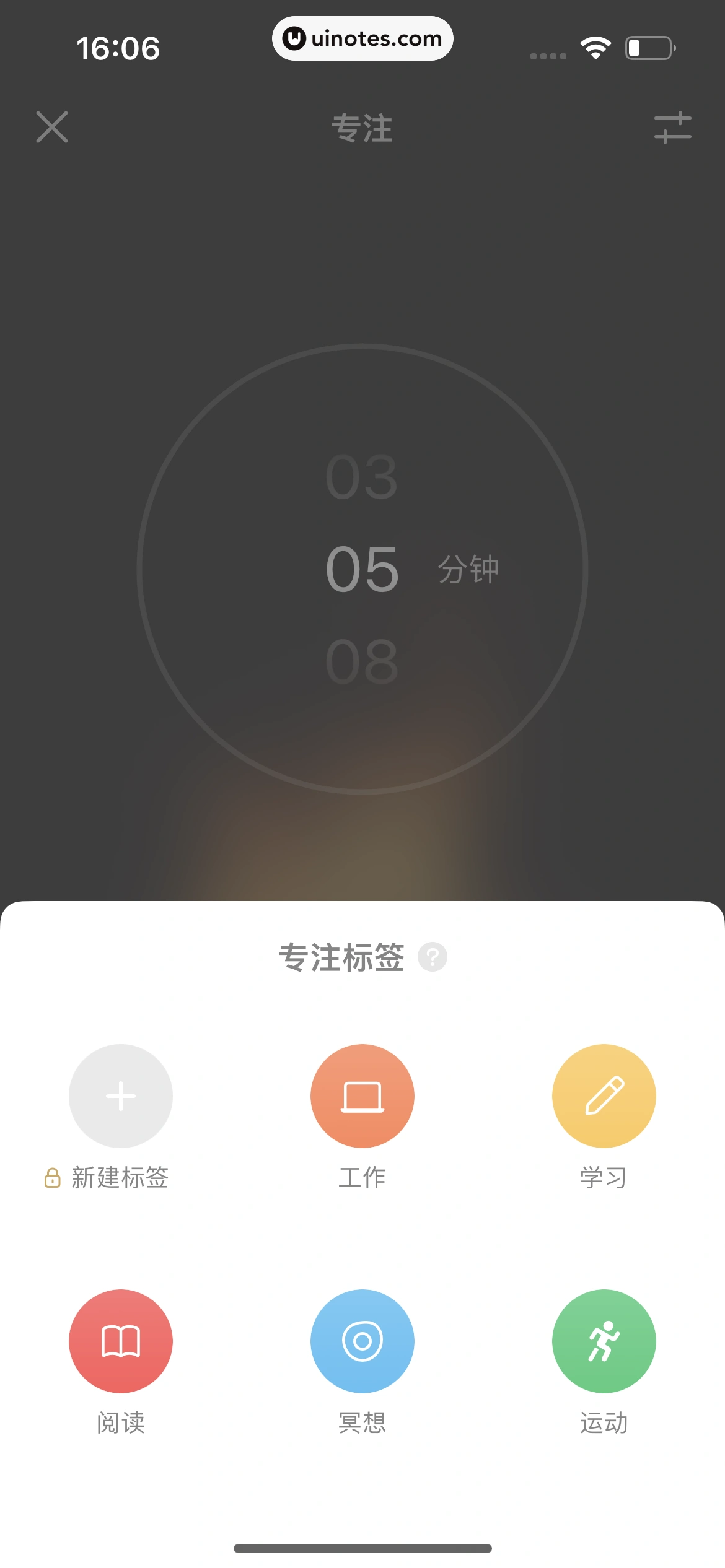725x1568 pixels.
Task: Select 05 minutes on the timer dial
Action: tap(362, 568)
